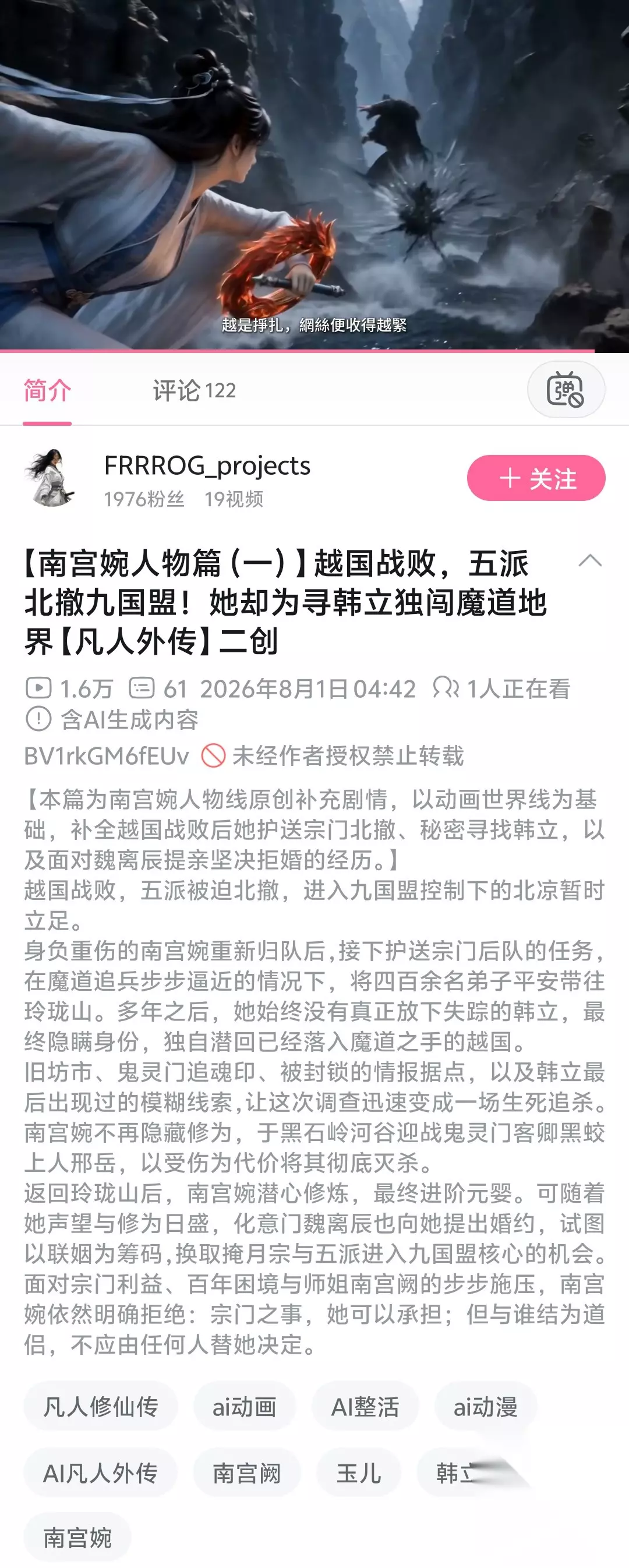Follow FRRROG_projects with the 关注 button
This screenshot has width=629, height=1568.
pyautogui.click(x=536, y=478)
